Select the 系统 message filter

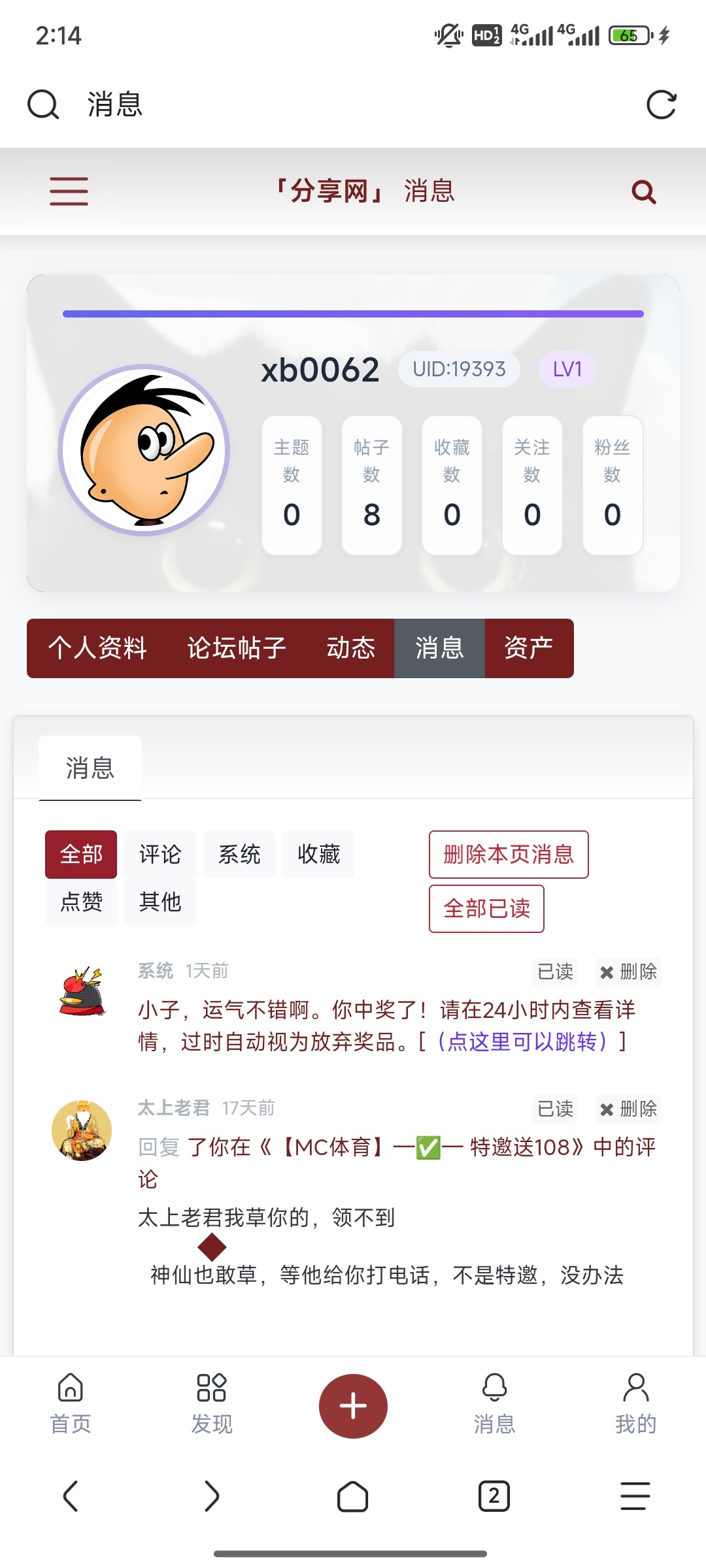pyautogui.click(x=239, y=854)
